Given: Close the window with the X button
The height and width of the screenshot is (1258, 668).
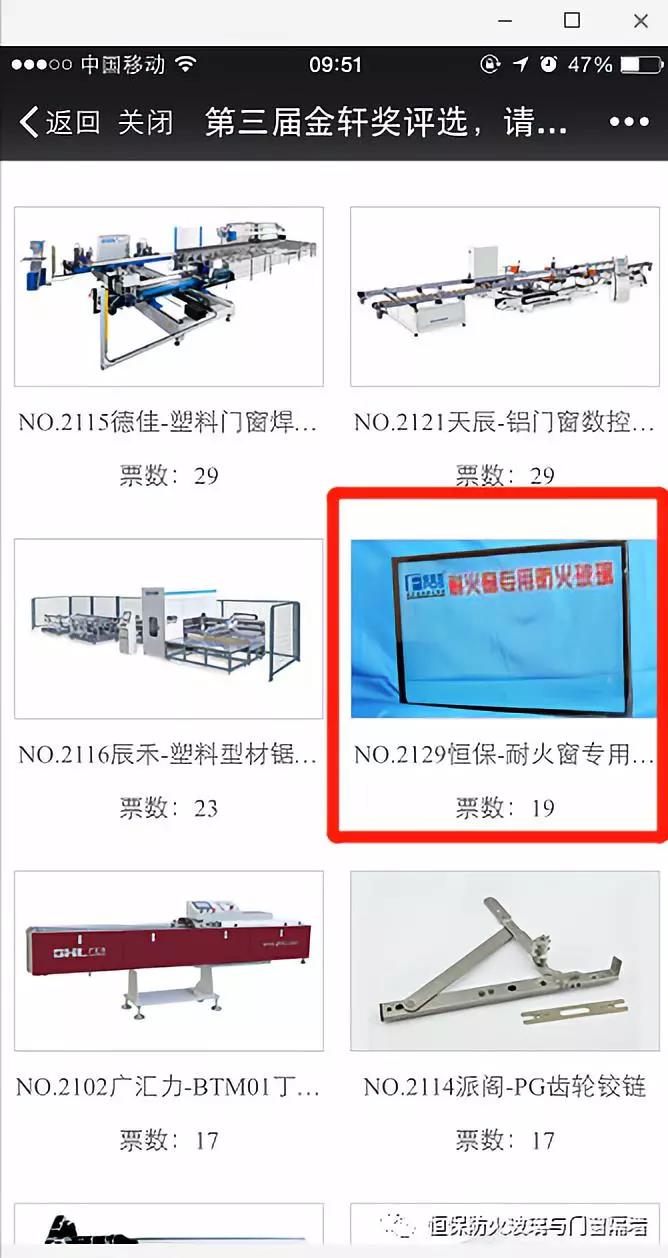Looking at the screenshot, I should click(640, 20).
